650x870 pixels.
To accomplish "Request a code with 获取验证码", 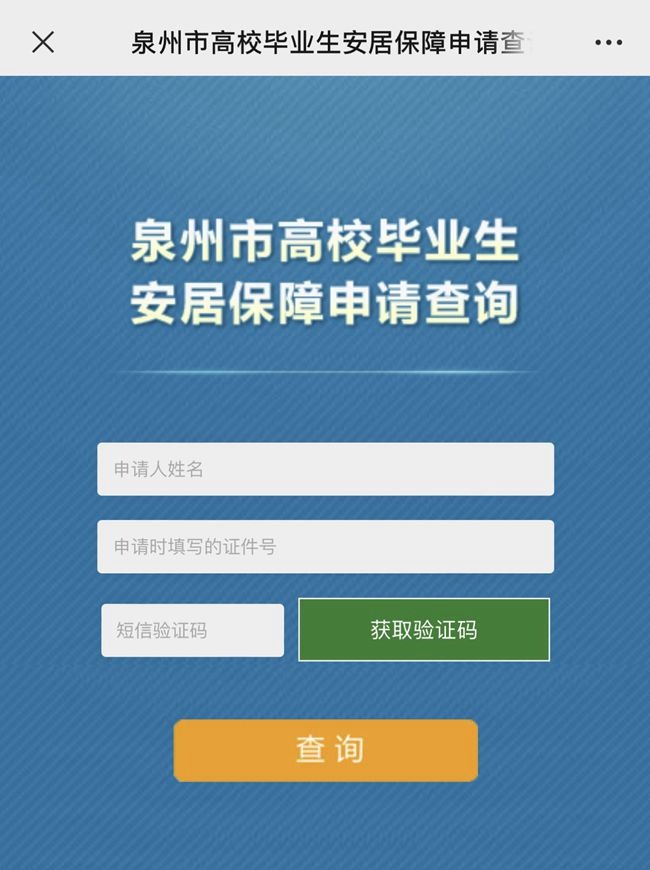I will pyautogui.click(x=424, y=630).
